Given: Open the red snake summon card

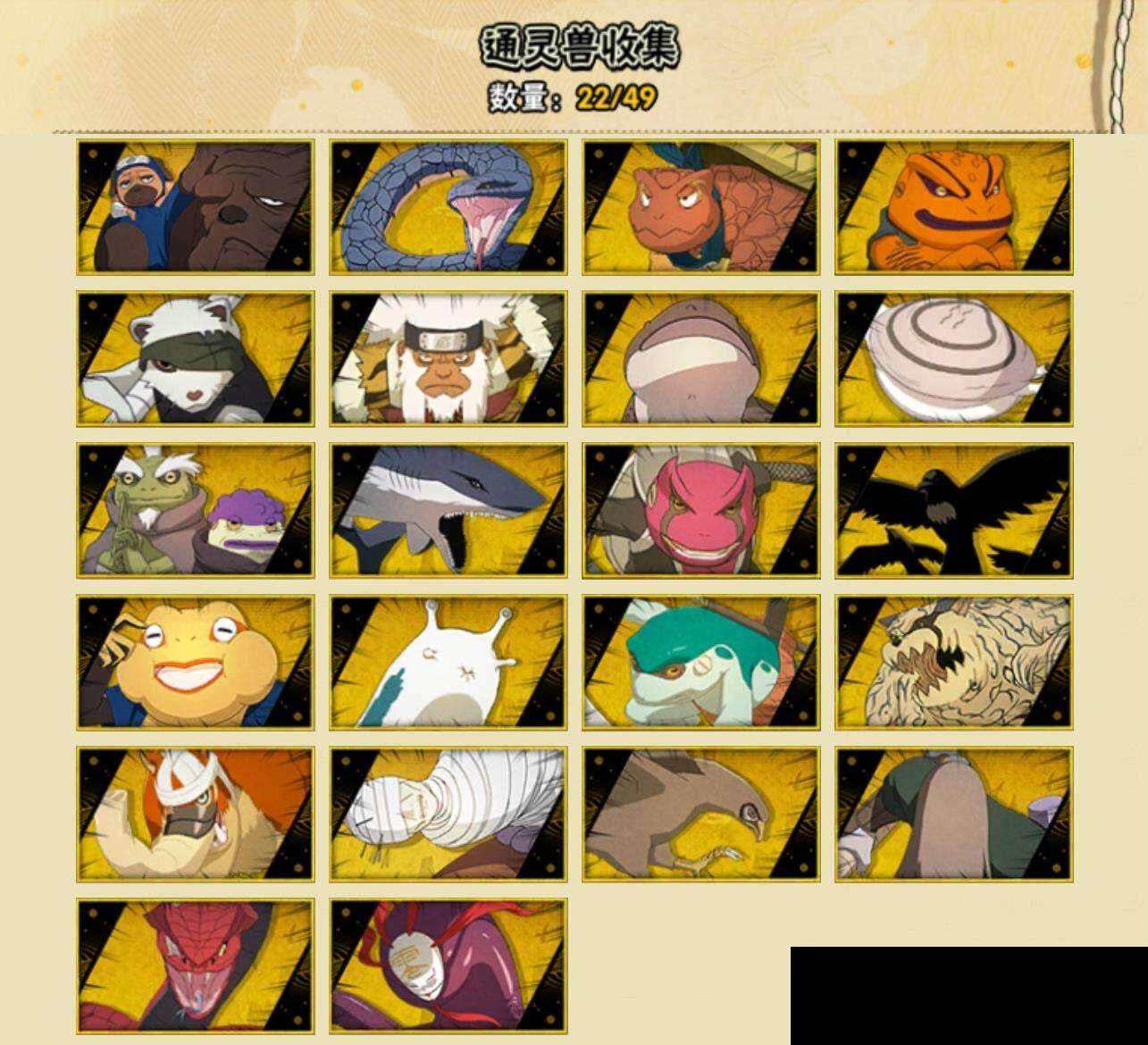Looking at the screenshot, I should click(195, 966).
